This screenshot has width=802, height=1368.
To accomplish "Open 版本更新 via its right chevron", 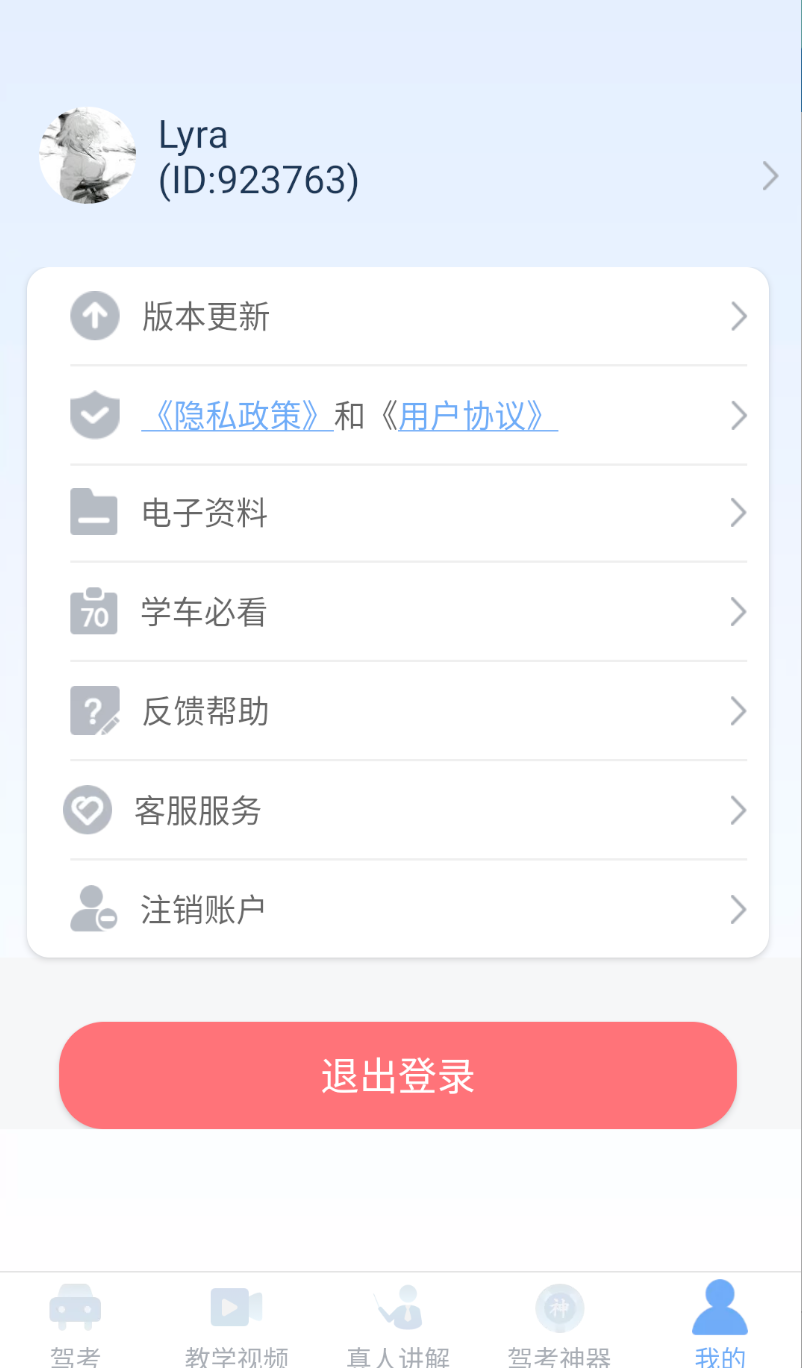I will 738,316.
